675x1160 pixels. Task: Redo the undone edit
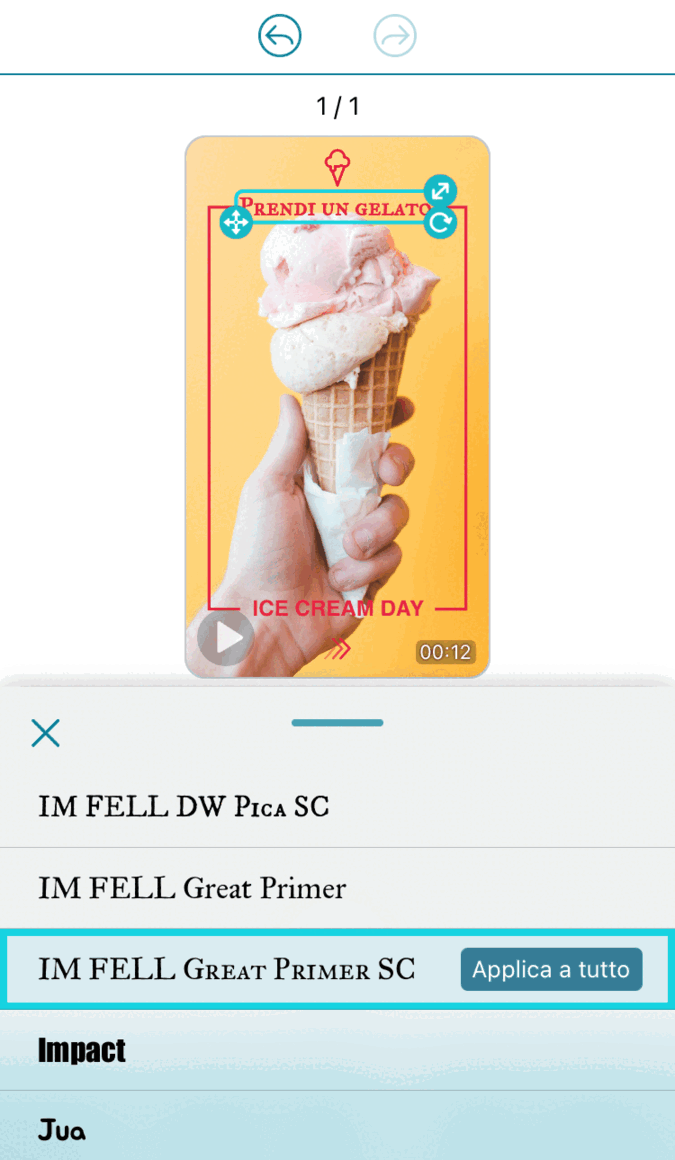395,37
